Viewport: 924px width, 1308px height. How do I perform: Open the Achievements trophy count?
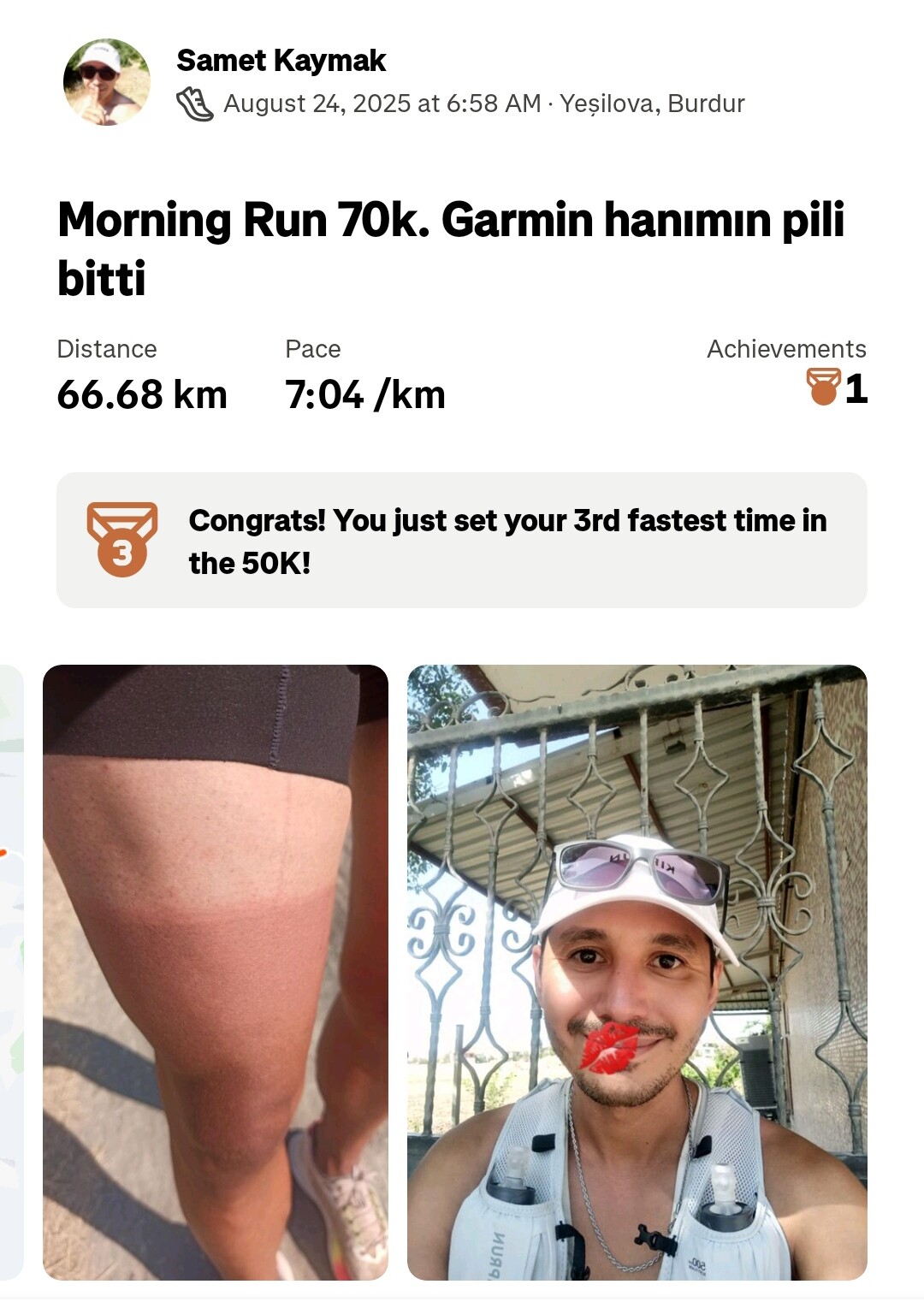(837, 388)
